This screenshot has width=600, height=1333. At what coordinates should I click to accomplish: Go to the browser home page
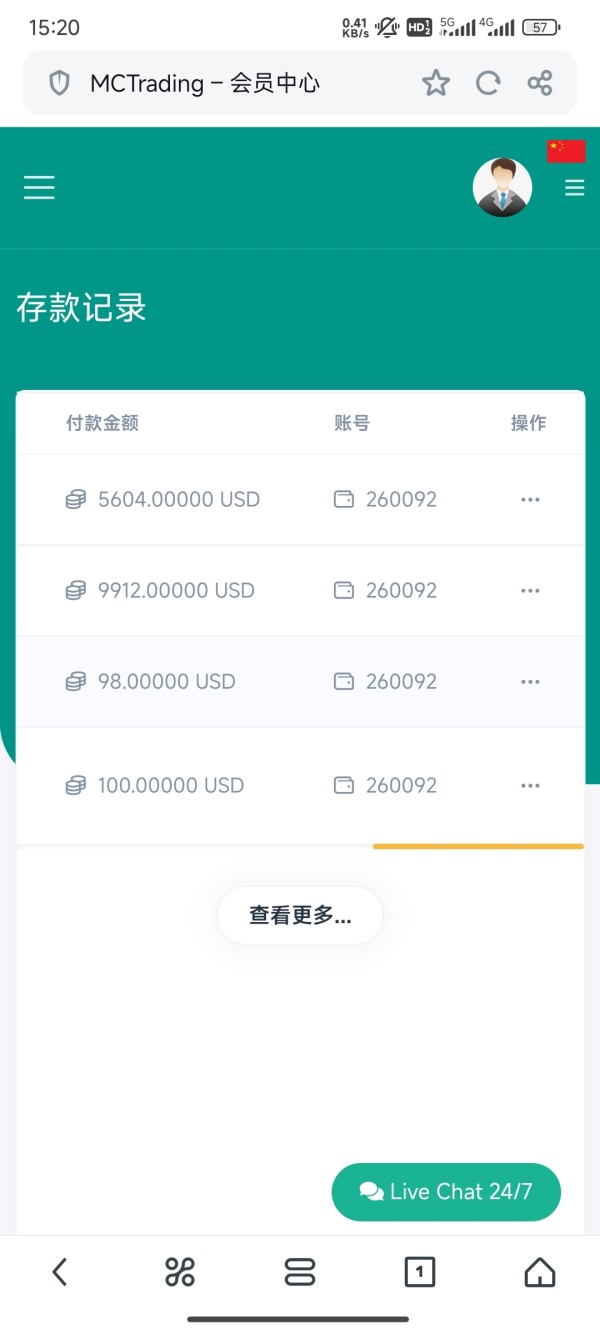coord(540,1272)
